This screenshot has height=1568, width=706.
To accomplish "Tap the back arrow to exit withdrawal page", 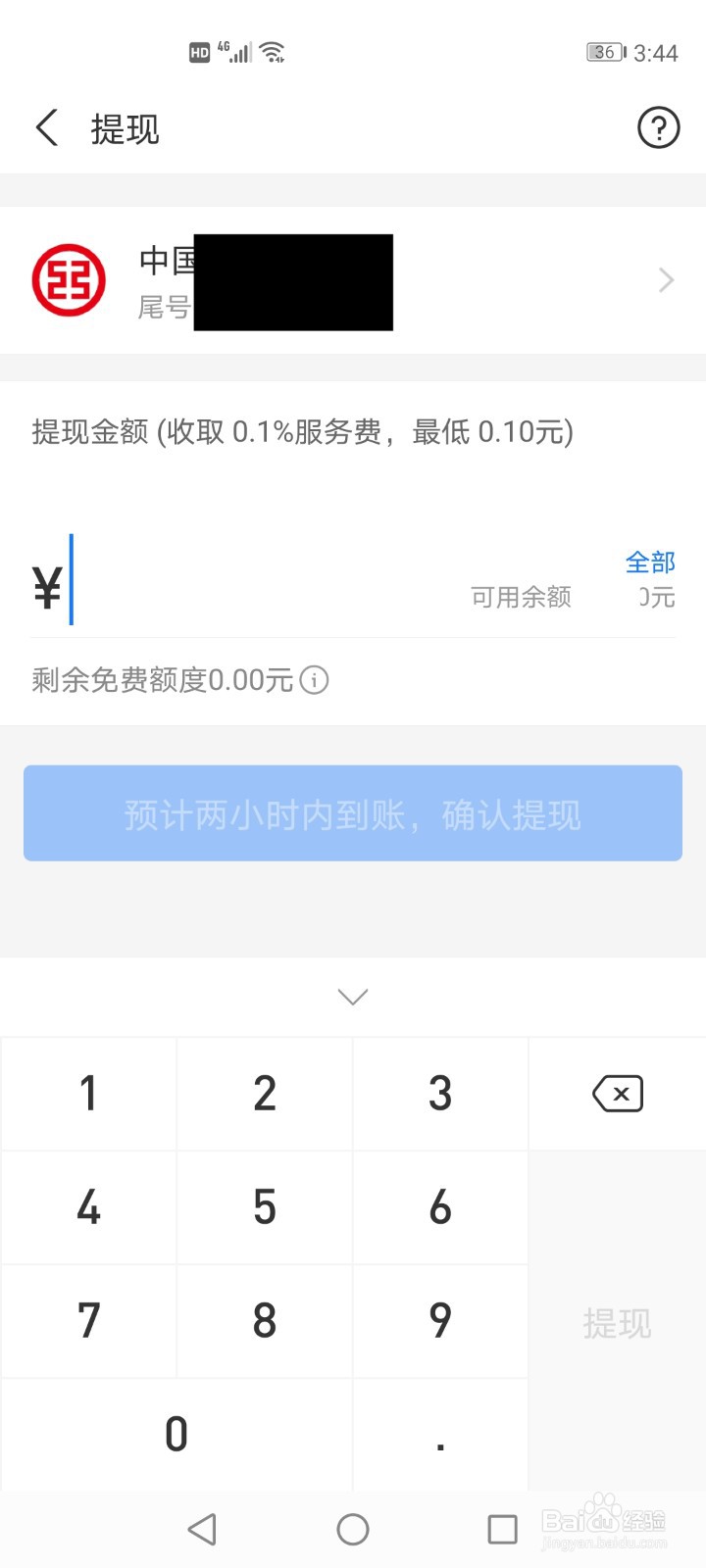I will point(45,127).
